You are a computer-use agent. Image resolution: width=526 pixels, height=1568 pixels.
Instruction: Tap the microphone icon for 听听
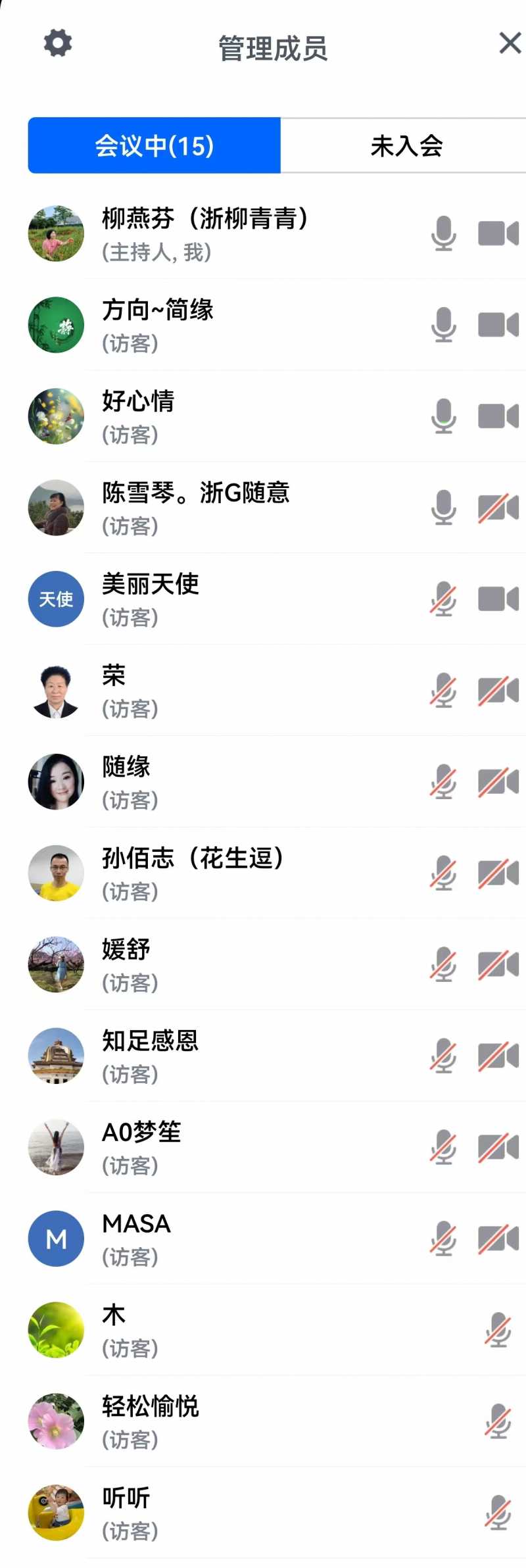(498, 1513)
